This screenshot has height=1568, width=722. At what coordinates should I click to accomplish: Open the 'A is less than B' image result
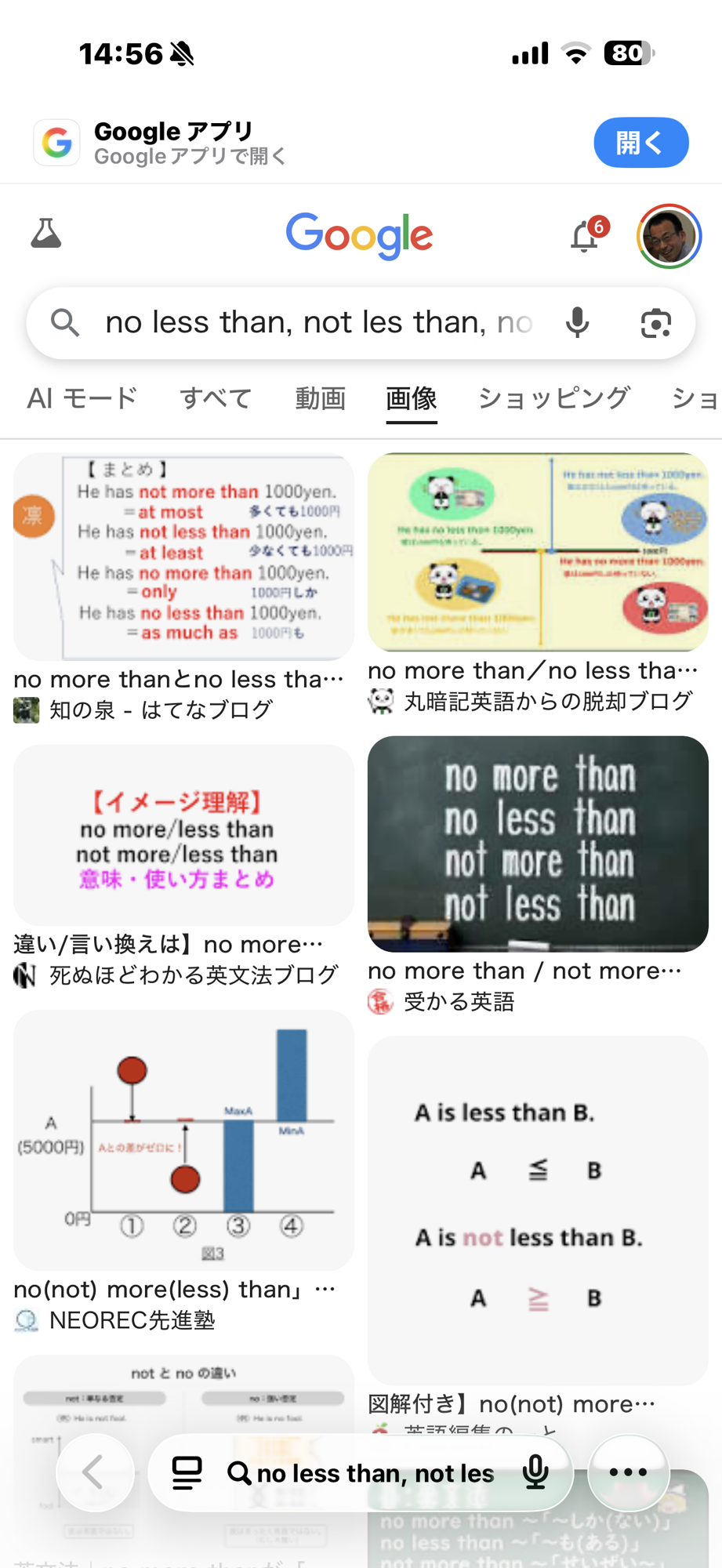click(538, 1210)
